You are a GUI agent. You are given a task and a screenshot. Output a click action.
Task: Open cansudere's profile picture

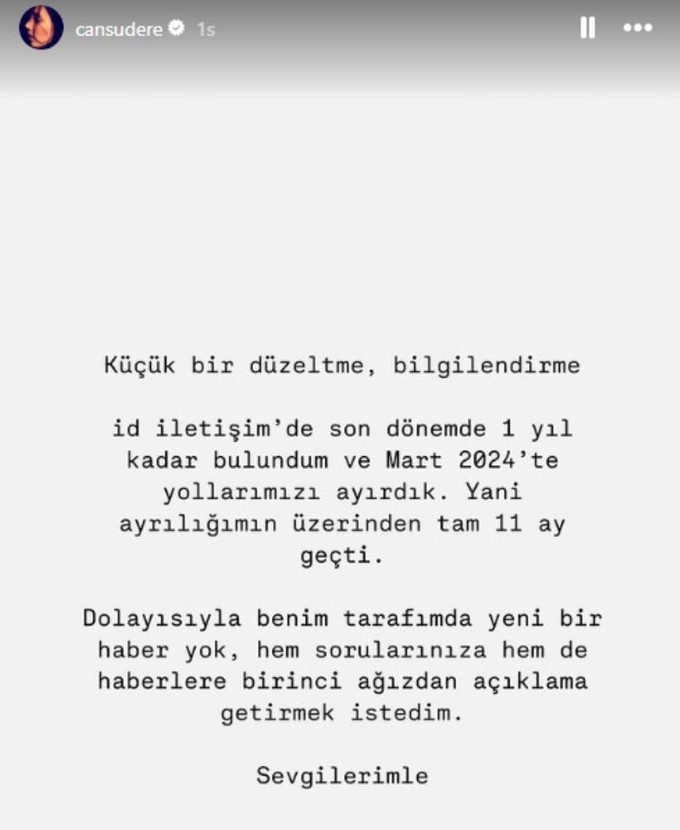point(41,28)
